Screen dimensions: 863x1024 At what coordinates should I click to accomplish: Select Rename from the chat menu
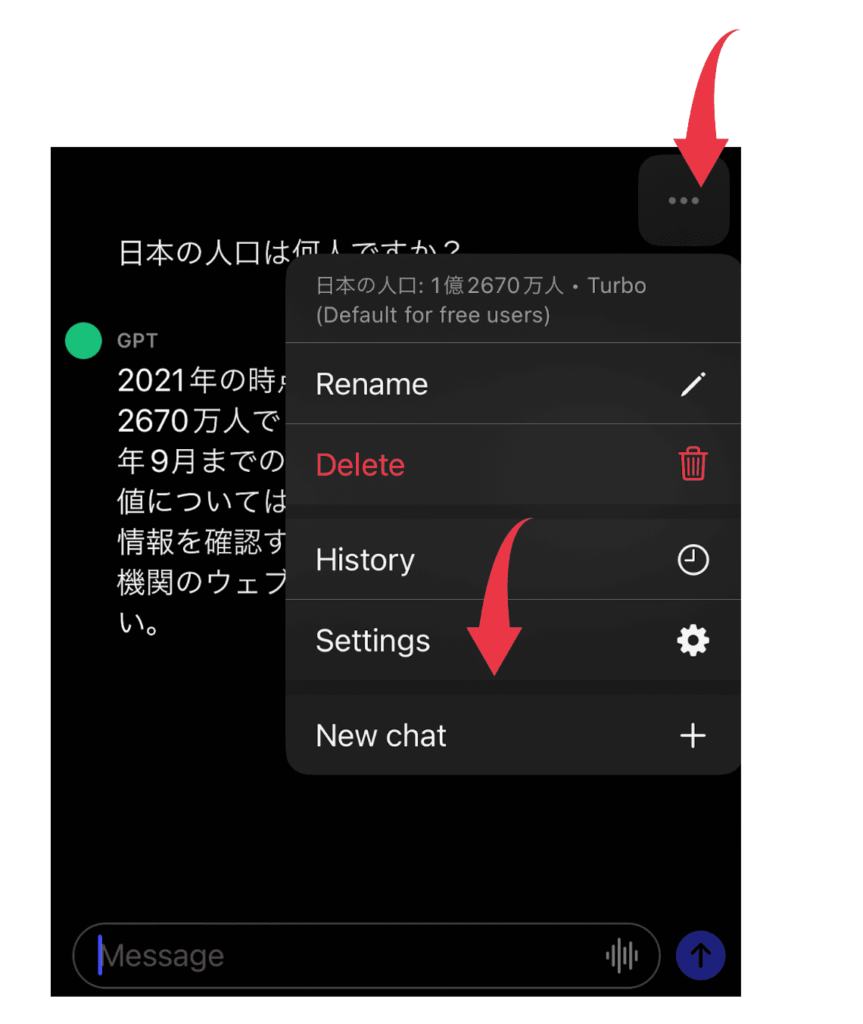tap(371, 383)
